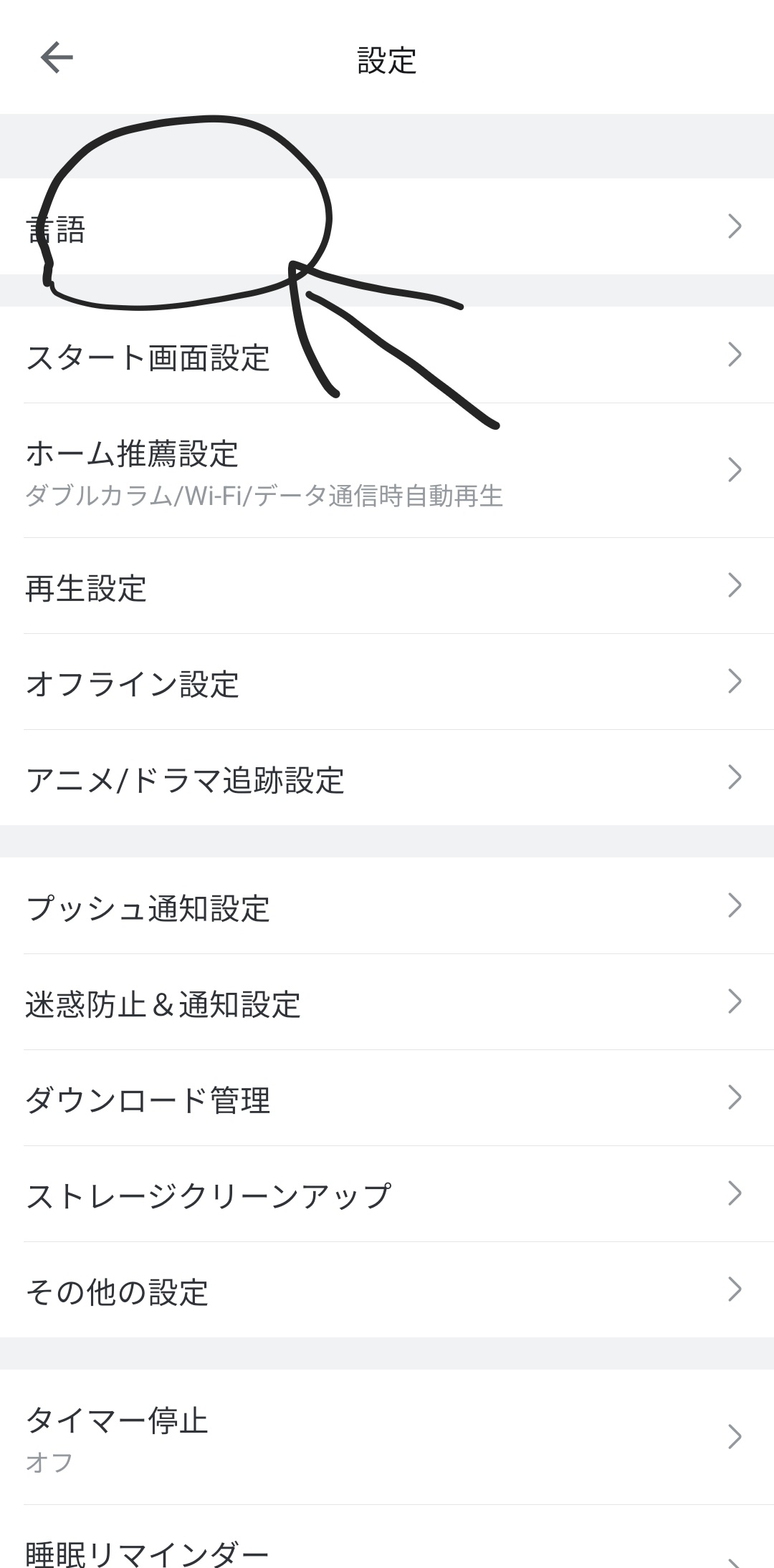Go back from the 設定 screen
Image resolution: width=774 pixels, height=1568 pixels.
pyautogui.click(x=57, y=57)
